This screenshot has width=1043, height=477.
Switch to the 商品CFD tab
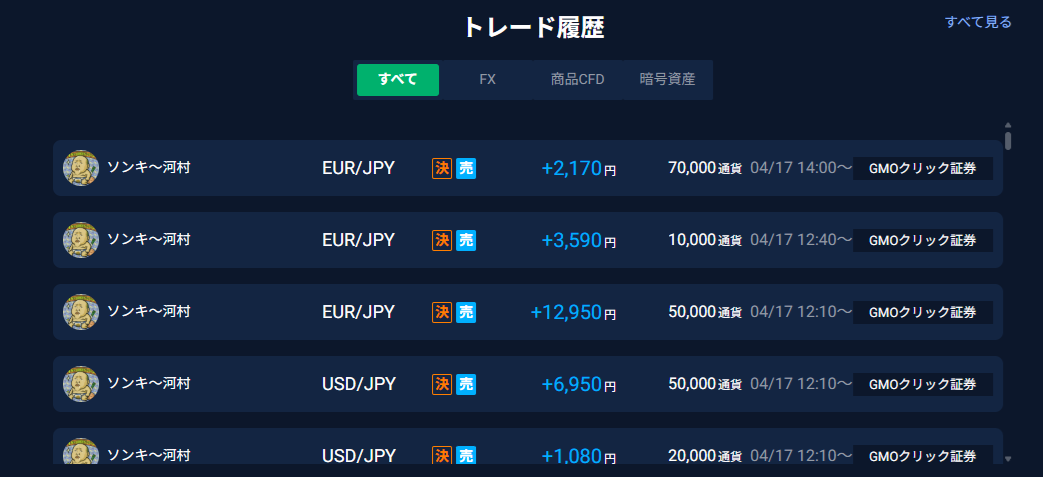pos(577,80)
